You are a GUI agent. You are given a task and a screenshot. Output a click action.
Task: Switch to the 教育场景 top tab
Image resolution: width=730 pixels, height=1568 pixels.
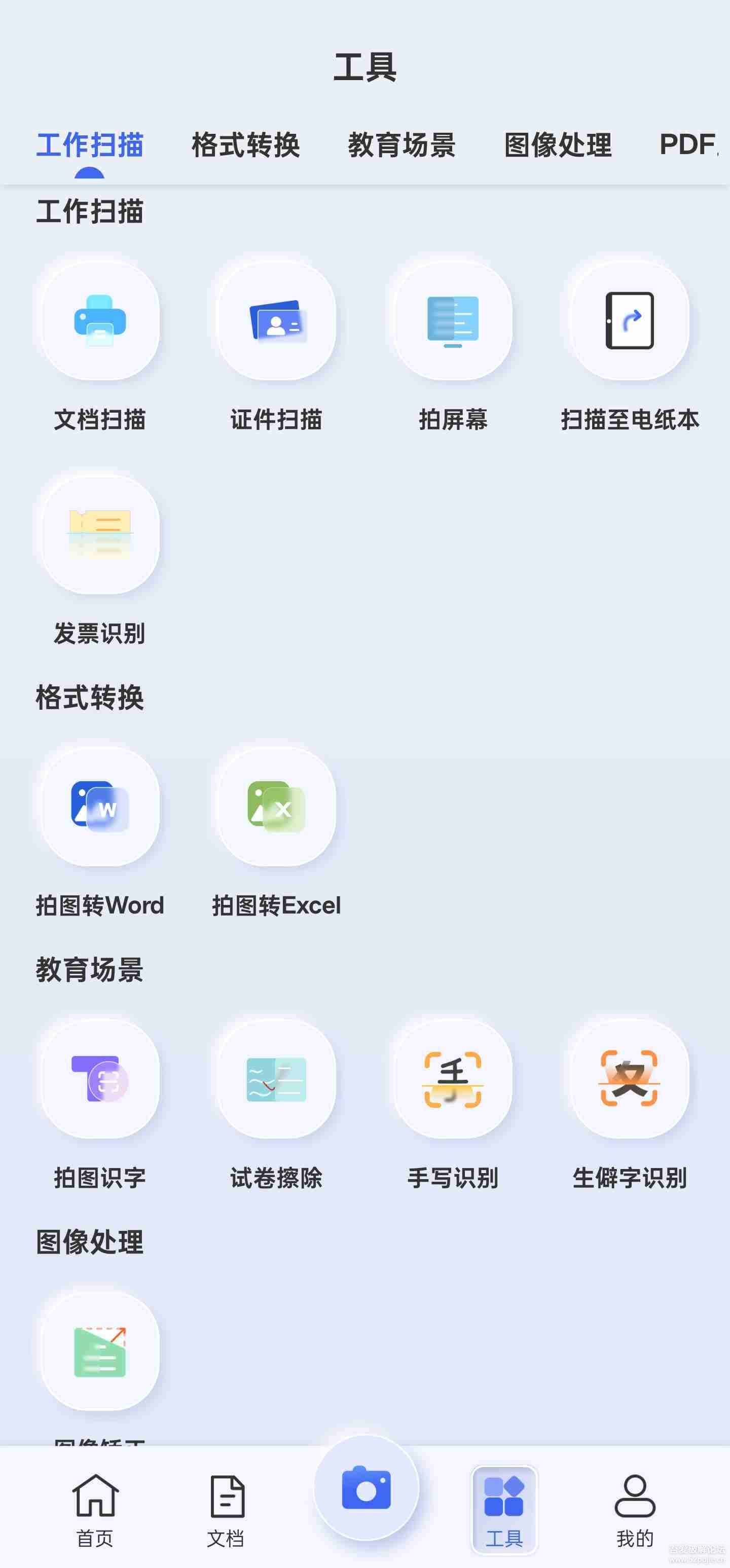(402, 145)
